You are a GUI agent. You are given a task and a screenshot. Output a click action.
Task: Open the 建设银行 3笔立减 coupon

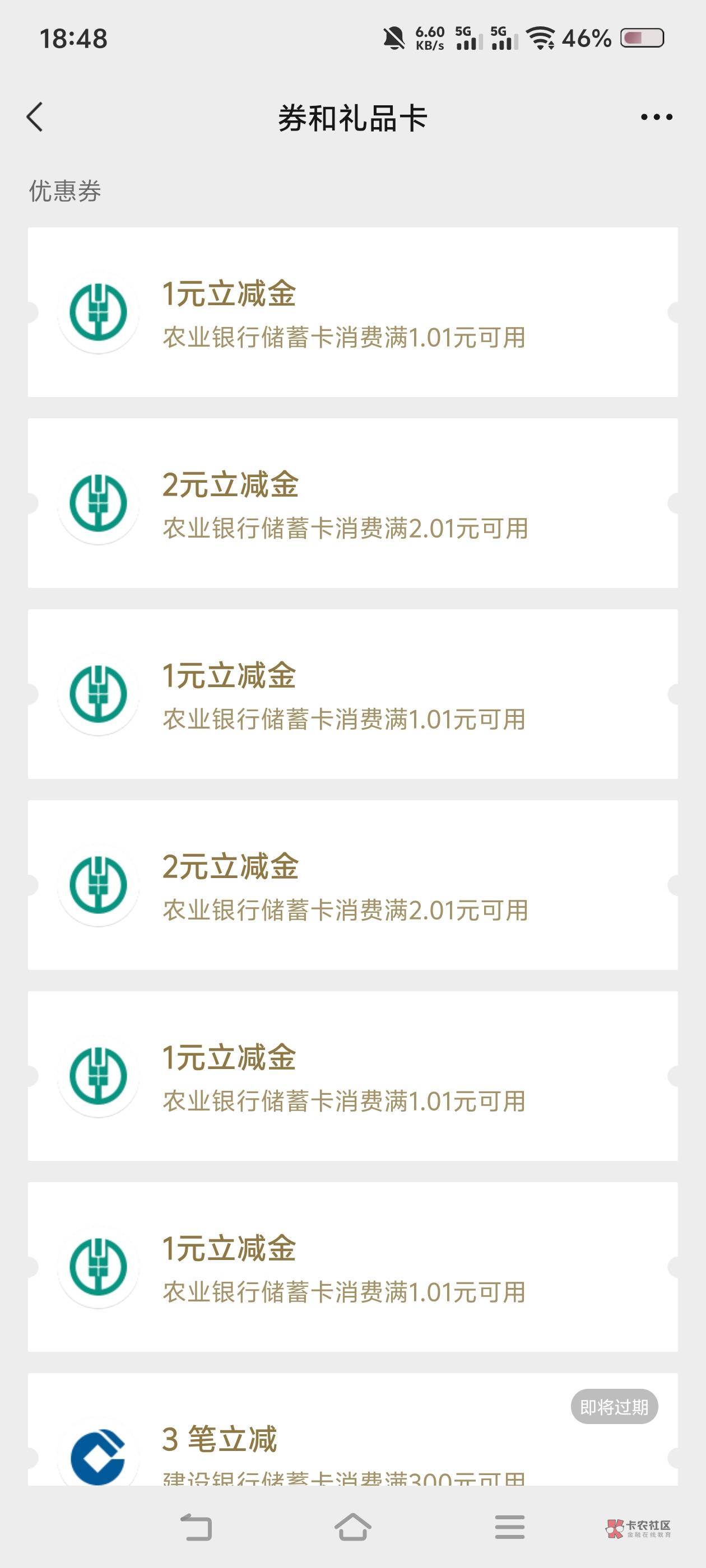click(352, 1429)
